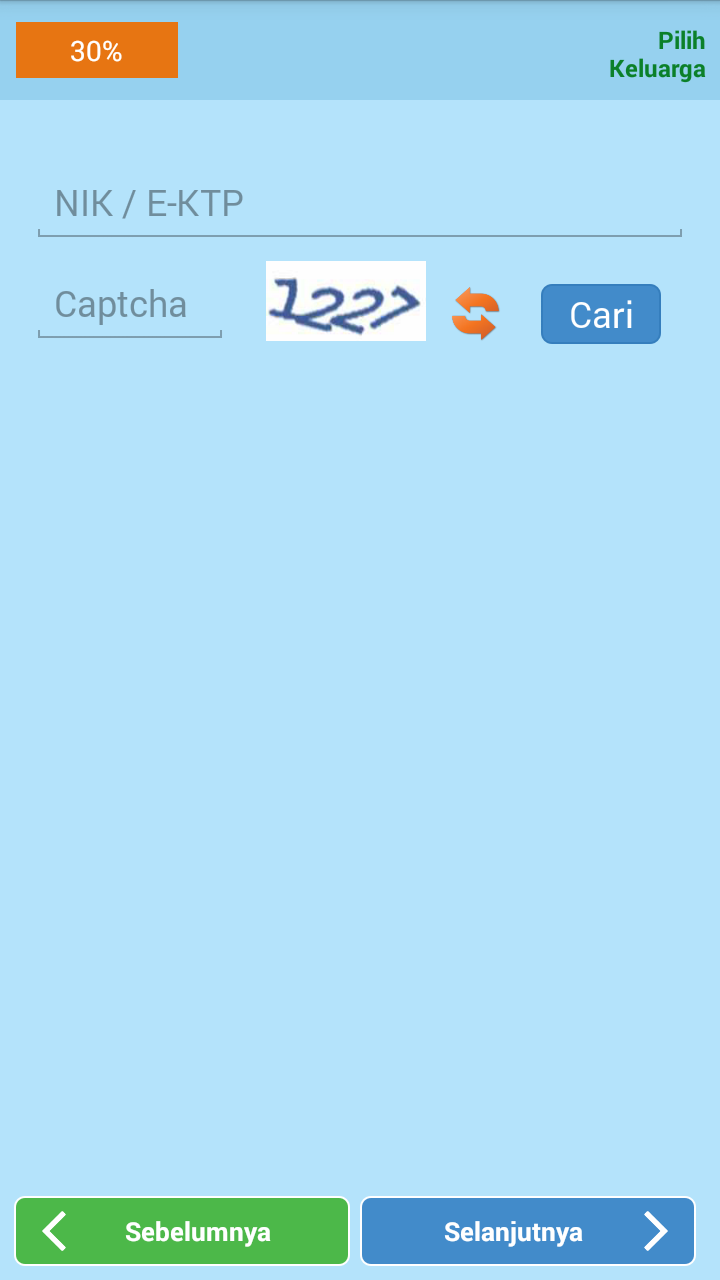Continue with Selanjutnya button
Viewport: 720px width, 1280px height.
(x=528, y=1231)
